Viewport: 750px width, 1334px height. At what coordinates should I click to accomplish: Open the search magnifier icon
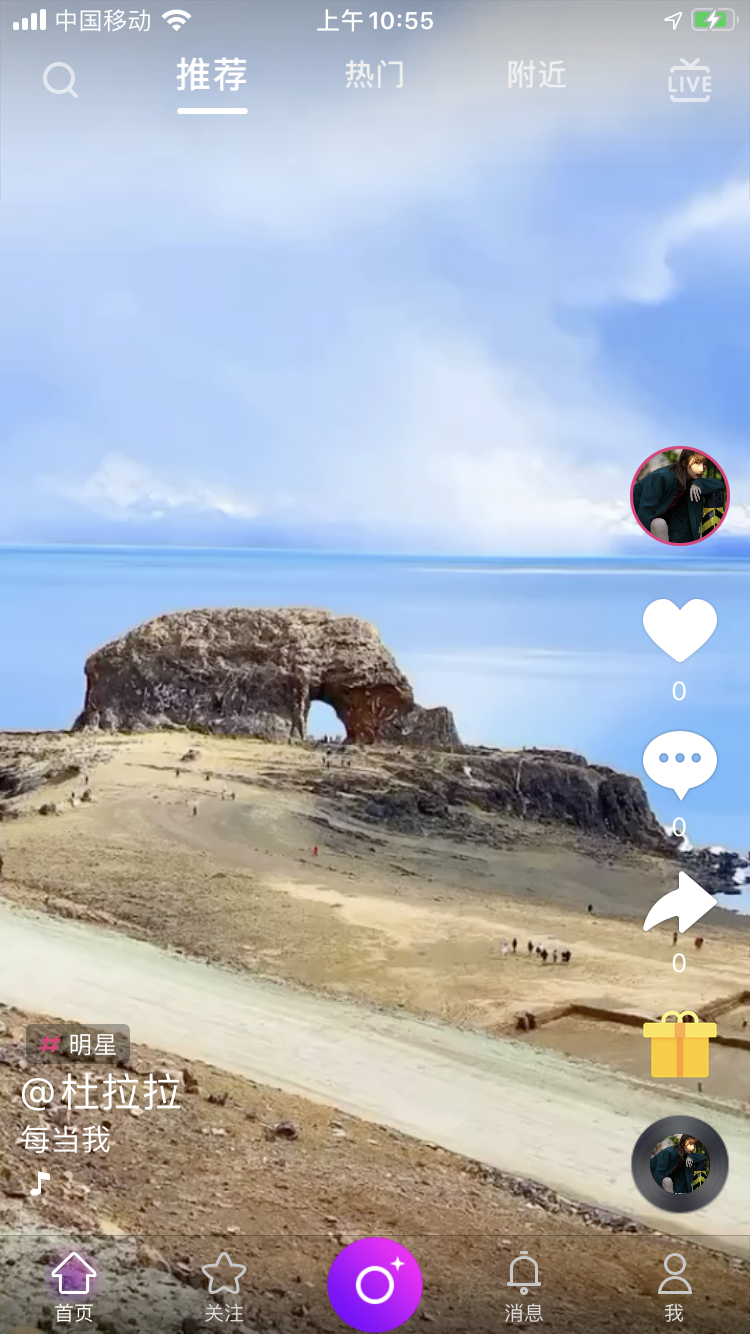point(60,80)
